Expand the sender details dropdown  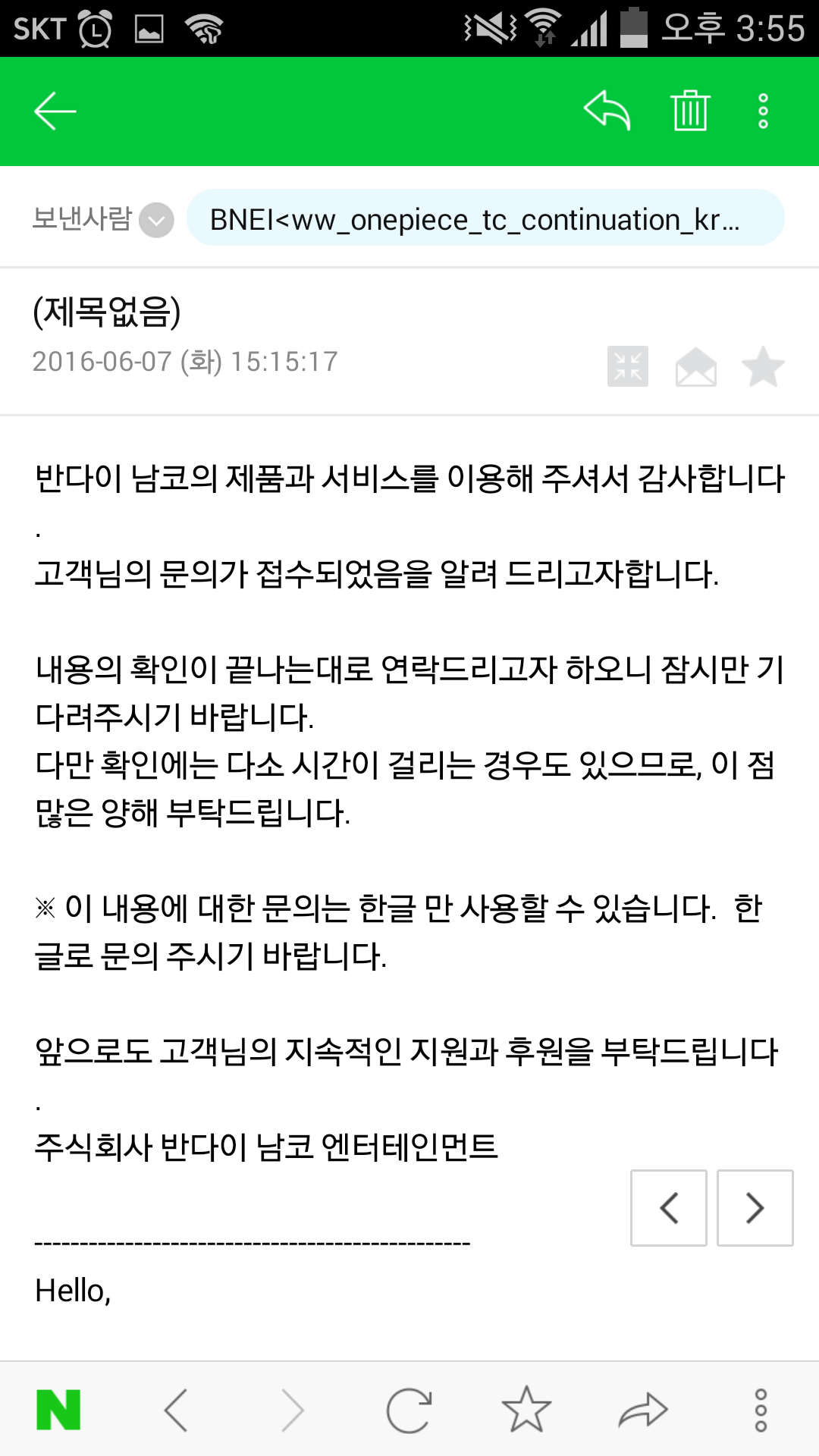click(157, 221)
